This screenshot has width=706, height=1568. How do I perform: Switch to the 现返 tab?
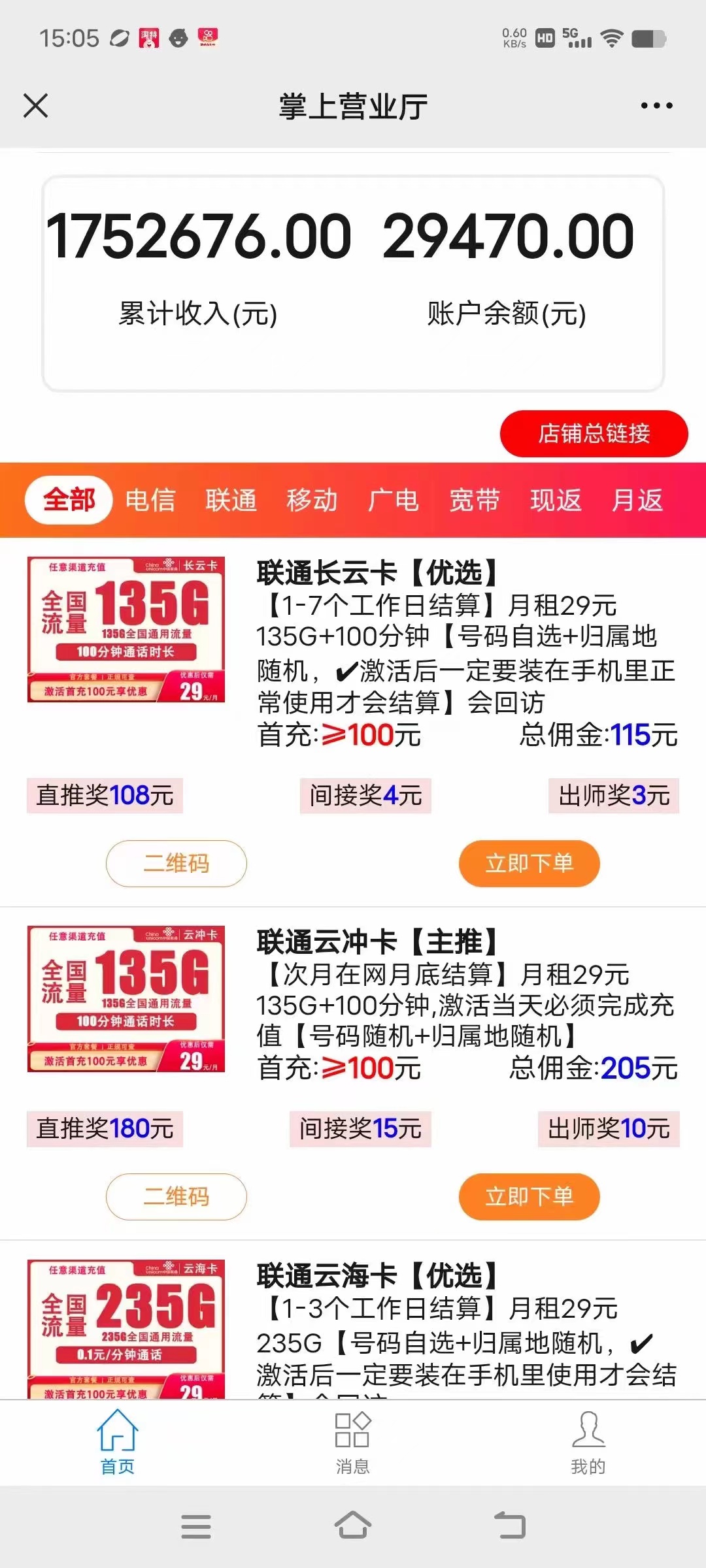[x=555, y=500]
